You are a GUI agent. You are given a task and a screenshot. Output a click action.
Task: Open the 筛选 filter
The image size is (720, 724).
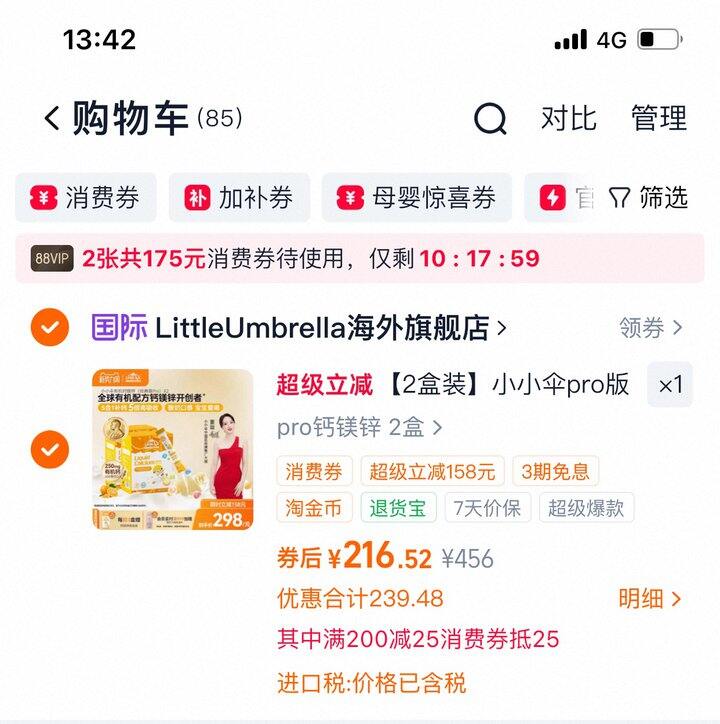click(x=649, y=197)
